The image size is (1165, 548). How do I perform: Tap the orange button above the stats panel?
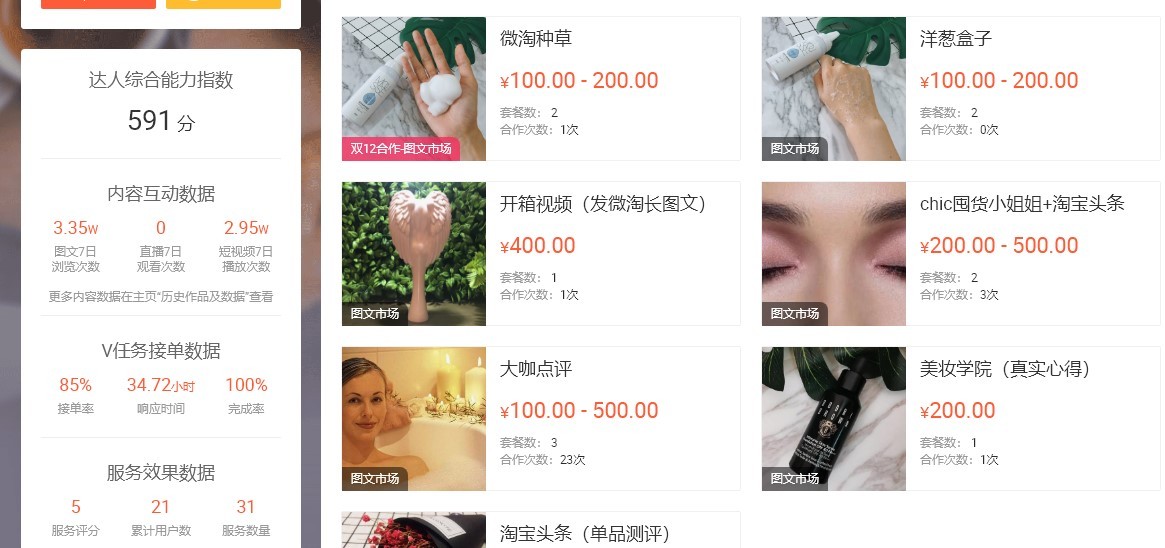coord(98,3)
